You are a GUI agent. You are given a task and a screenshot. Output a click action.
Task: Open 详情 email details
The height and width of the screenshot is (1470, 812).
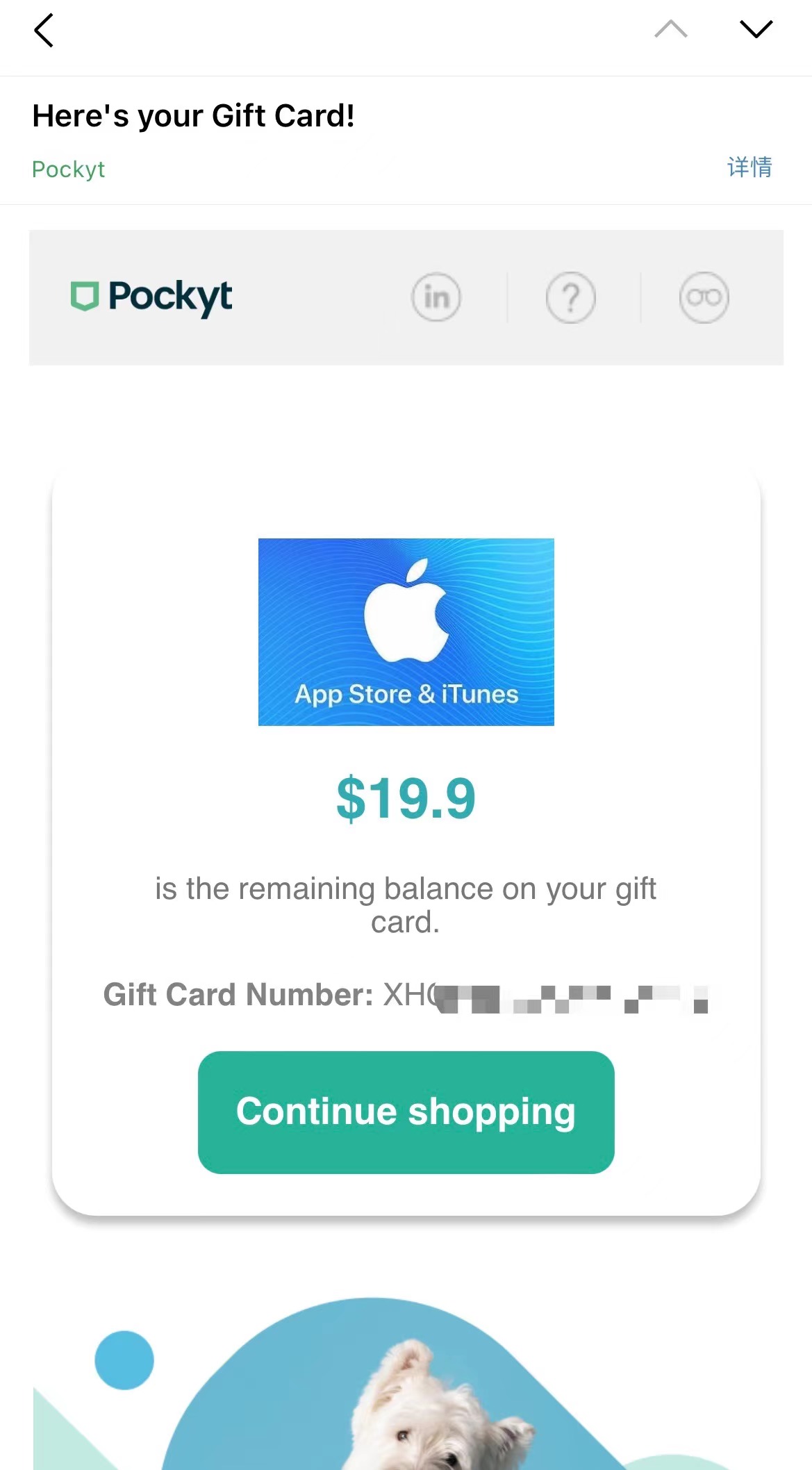[x=749, y=167]
